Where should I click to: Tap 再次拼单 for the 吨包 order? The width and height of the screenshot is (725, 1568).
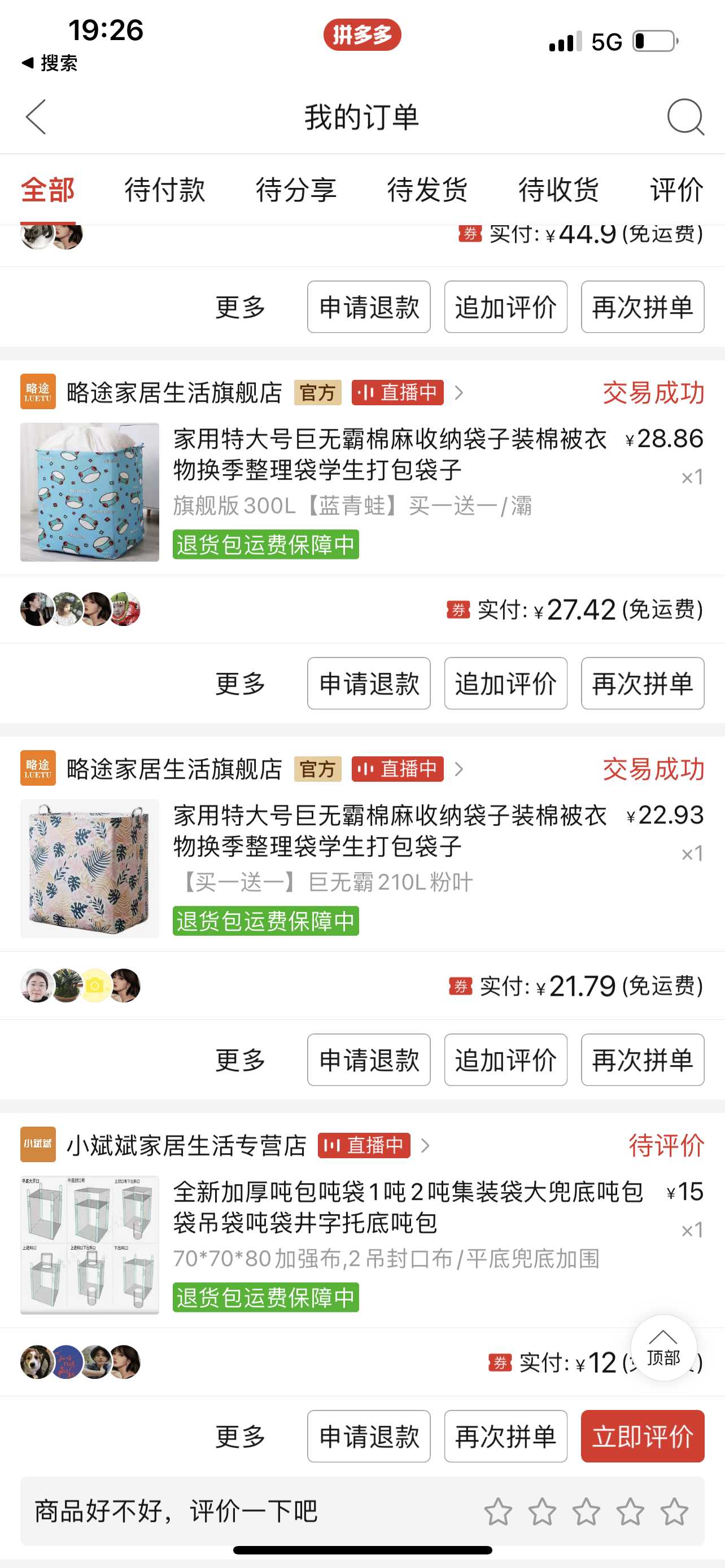[505, 1436]
